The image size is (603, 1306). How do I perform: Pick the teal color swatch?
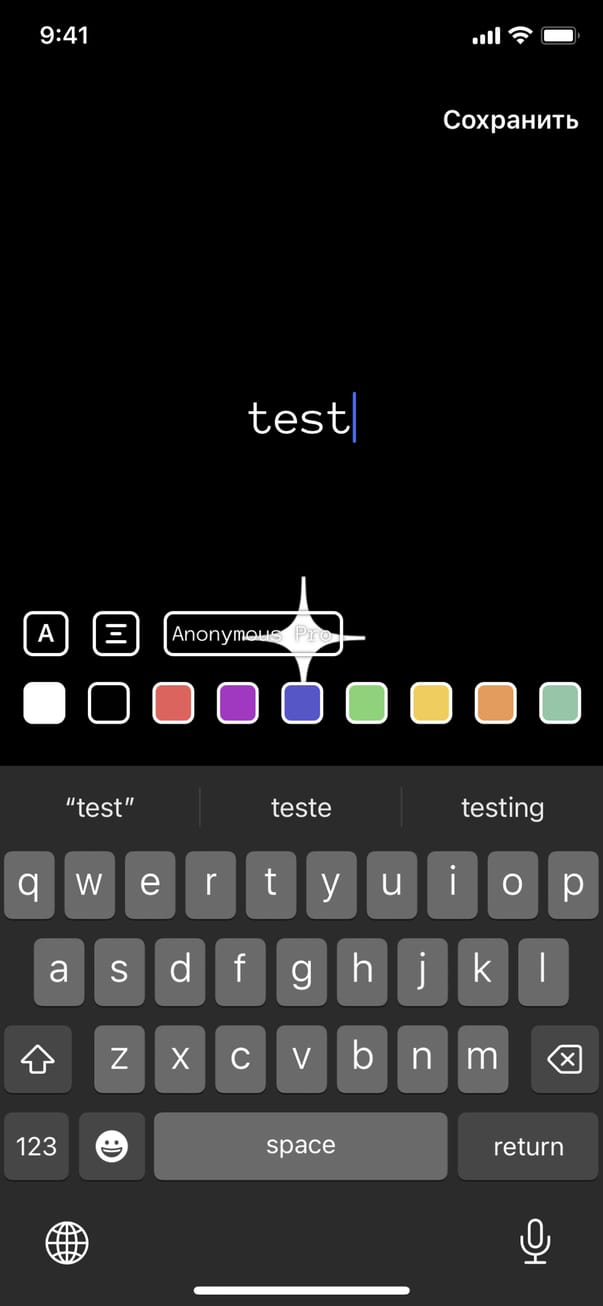click(x=560, y=702)
